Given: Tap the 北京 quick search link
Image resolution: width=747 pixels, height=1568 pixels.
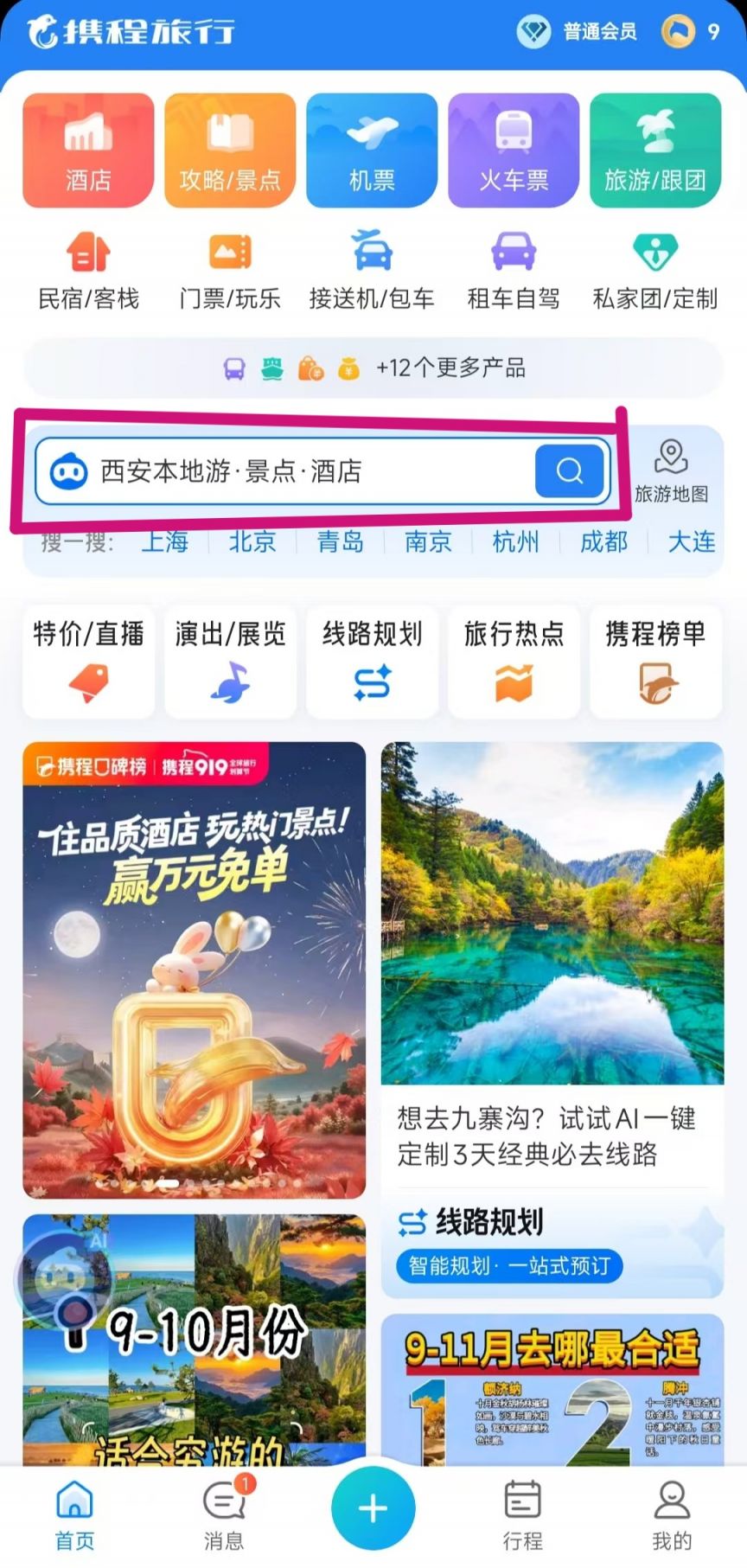Looking at the screenshot, I should coord(252,543).
